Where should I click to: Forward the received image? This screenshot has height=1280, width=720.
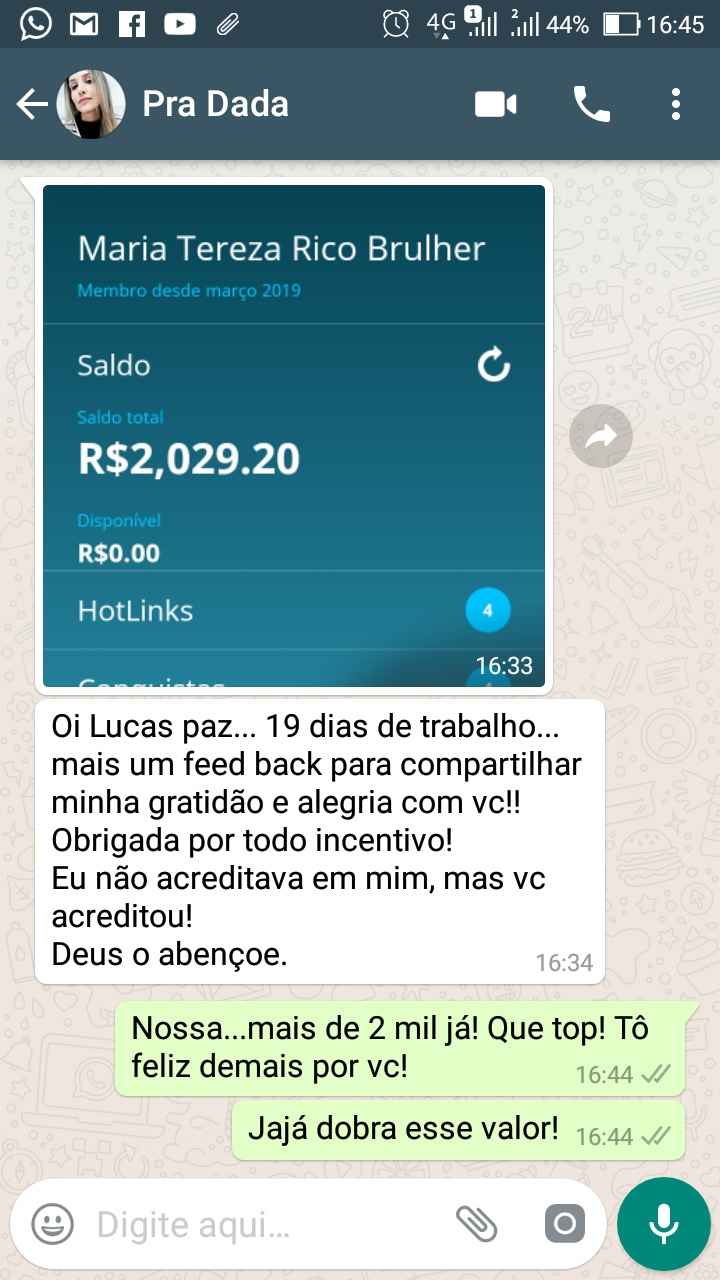click(x=600, y=436)
